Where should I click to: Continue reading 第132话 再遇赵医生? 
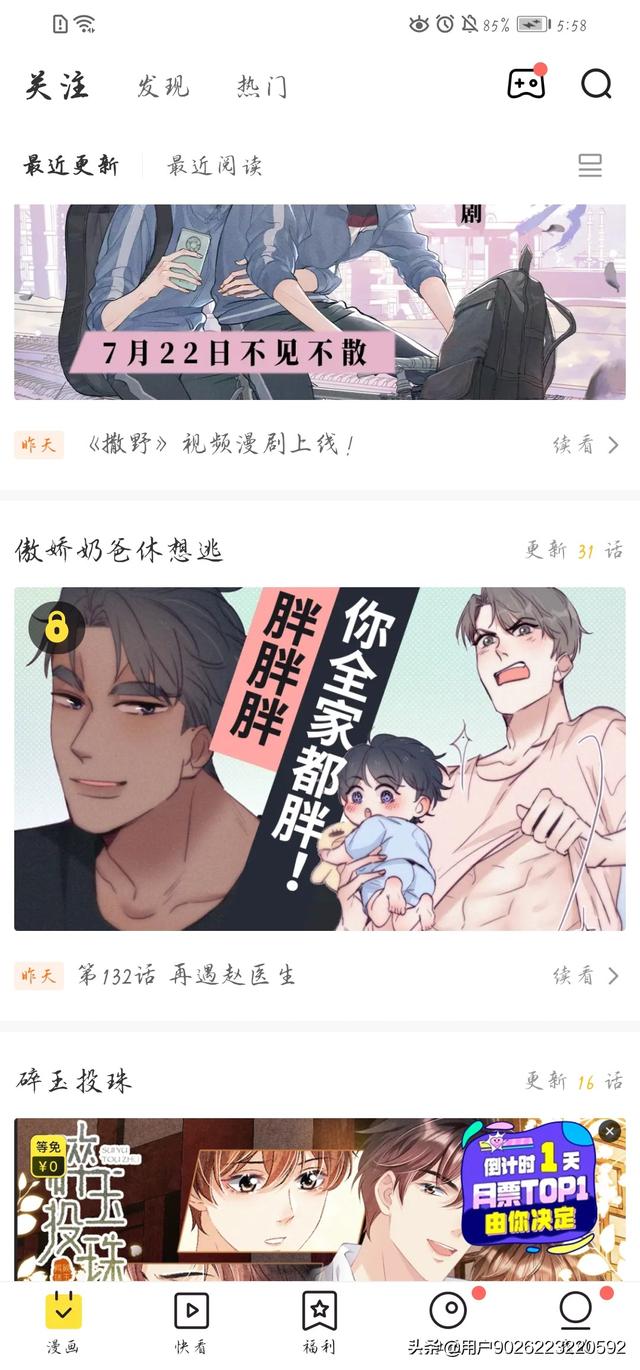tap(586, 975)
